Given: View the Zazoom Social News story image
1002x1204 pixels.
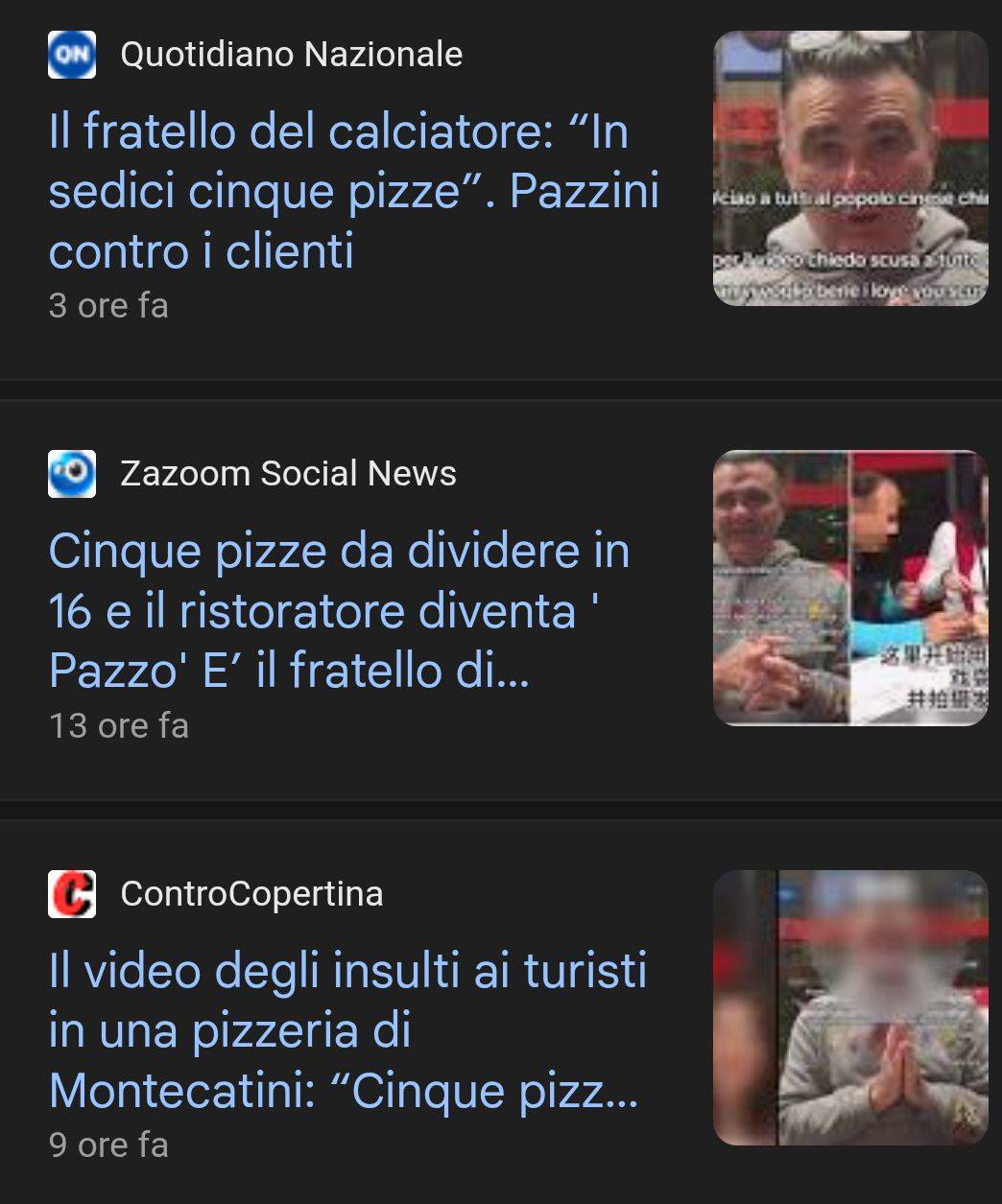Looking at the screenshot, I should click(x=849, y=588).
